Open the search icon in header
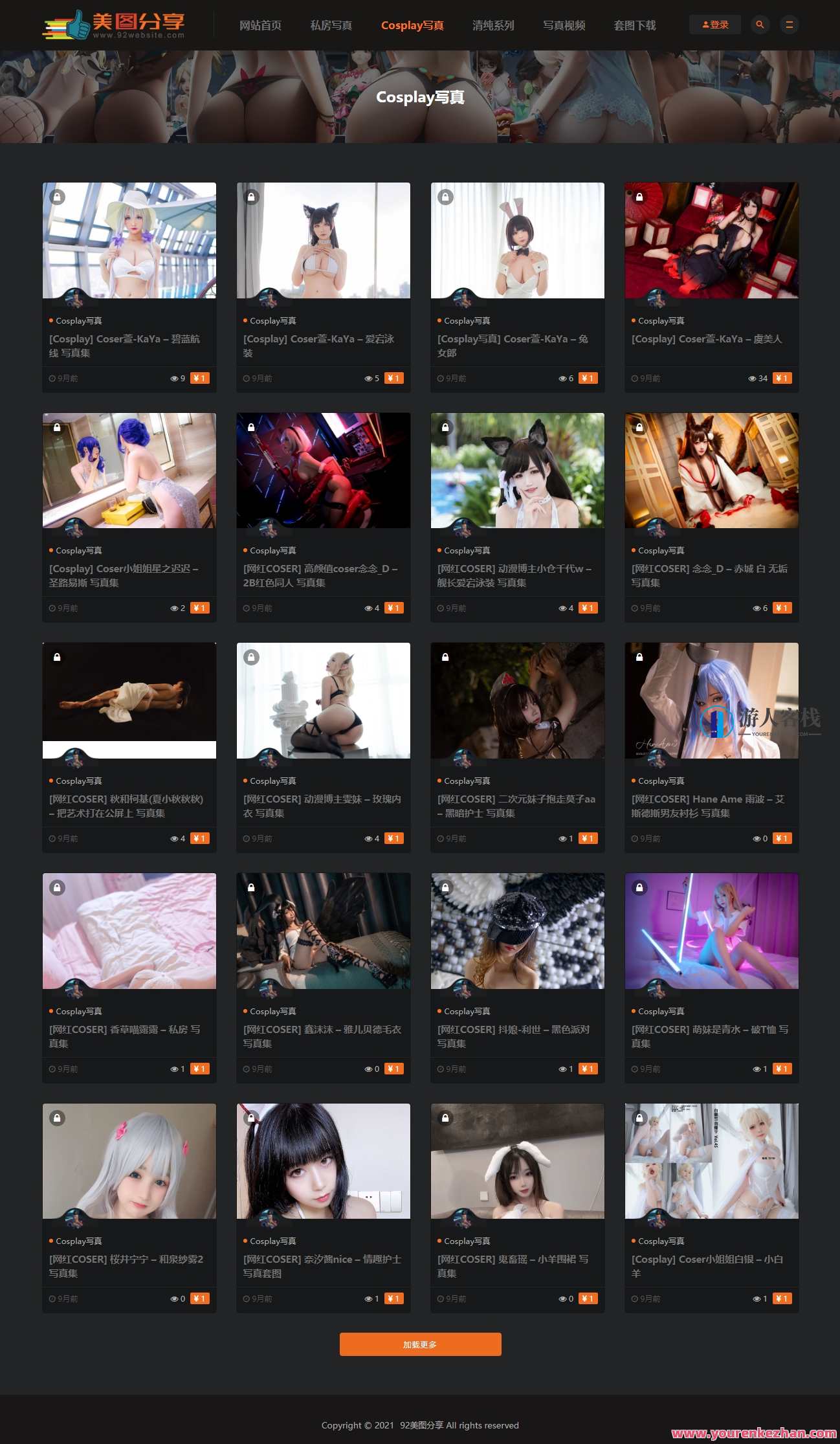 pos(760,25)
